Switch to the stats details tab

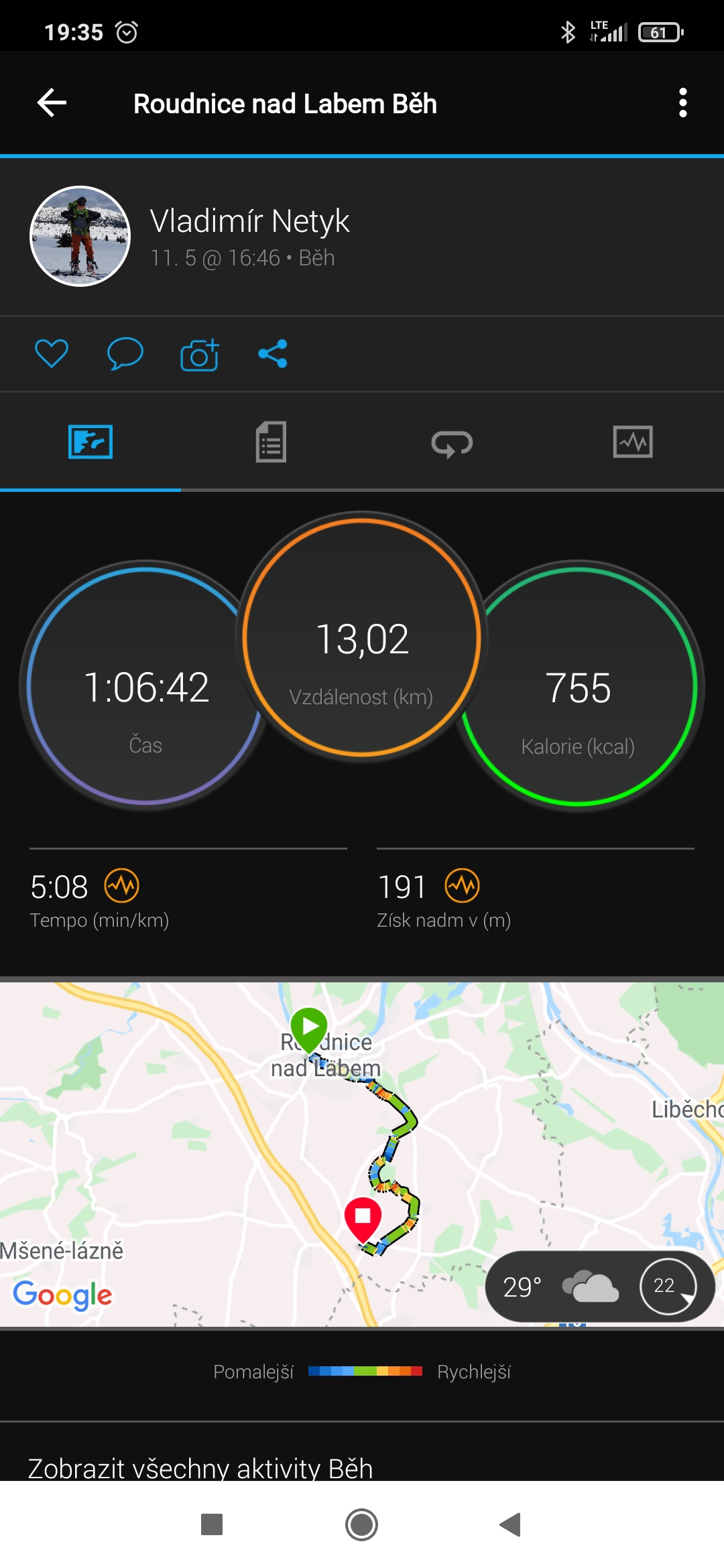click(271, 442)
